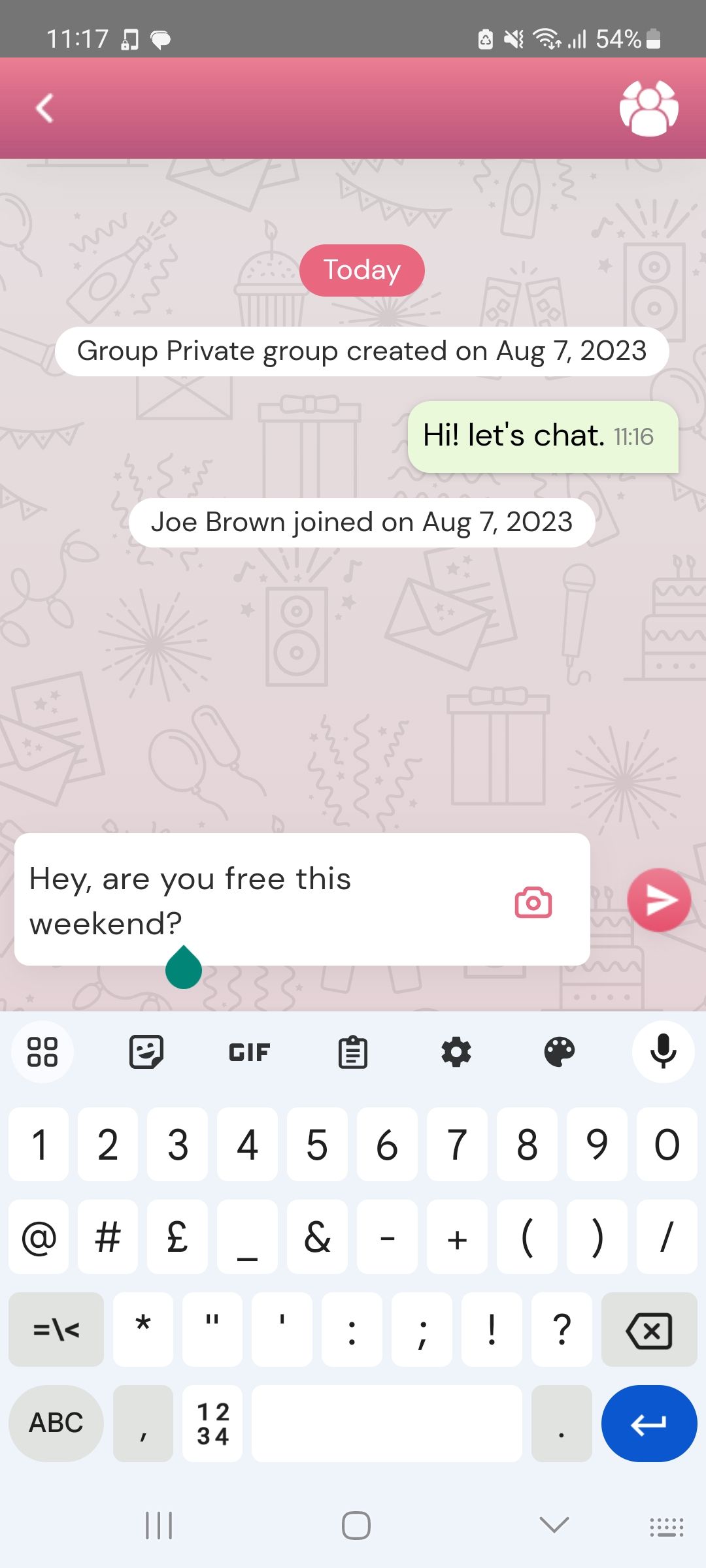The width and height of the screenshot is (706, 1568).
Task: Tap the message text field
Action: coord(261,900)
